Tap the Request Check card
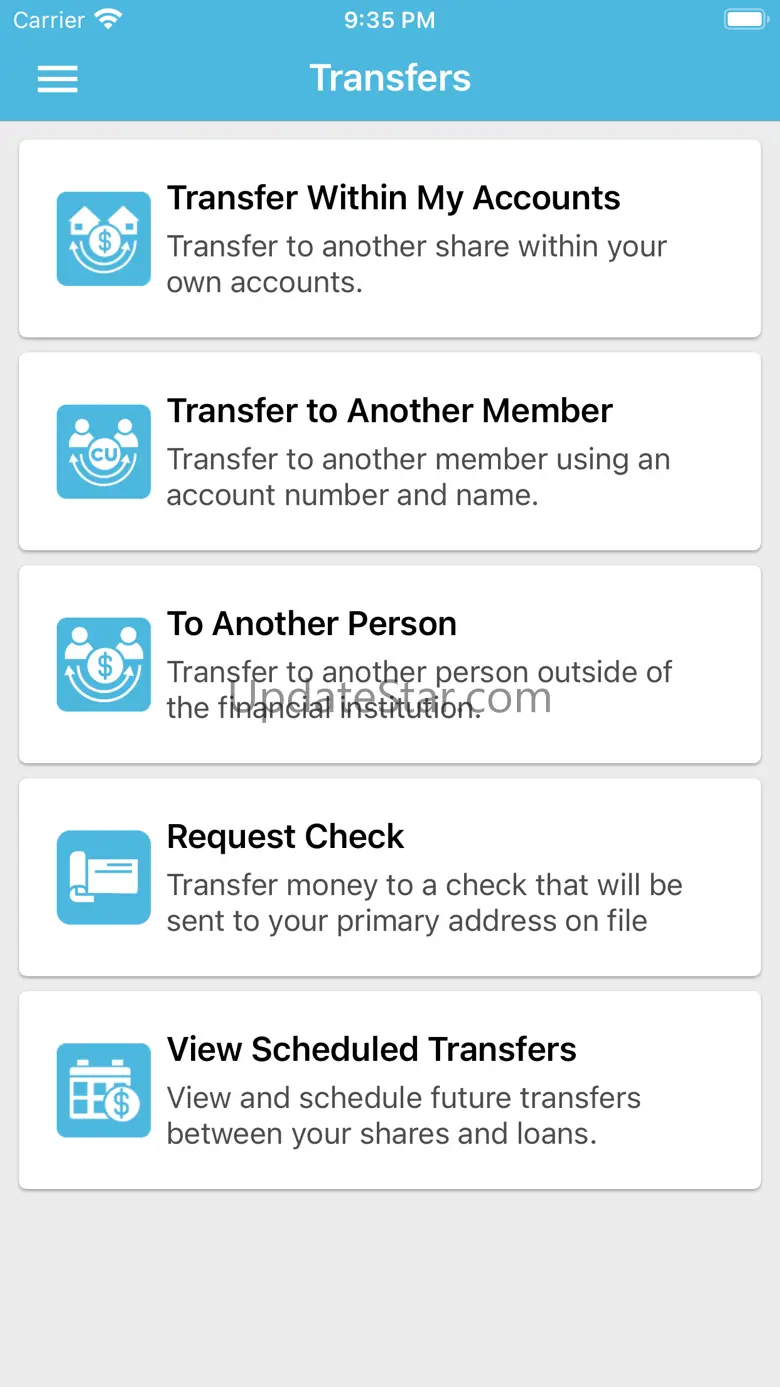Viewport: 780px width, 1387px height. (390, 877)
